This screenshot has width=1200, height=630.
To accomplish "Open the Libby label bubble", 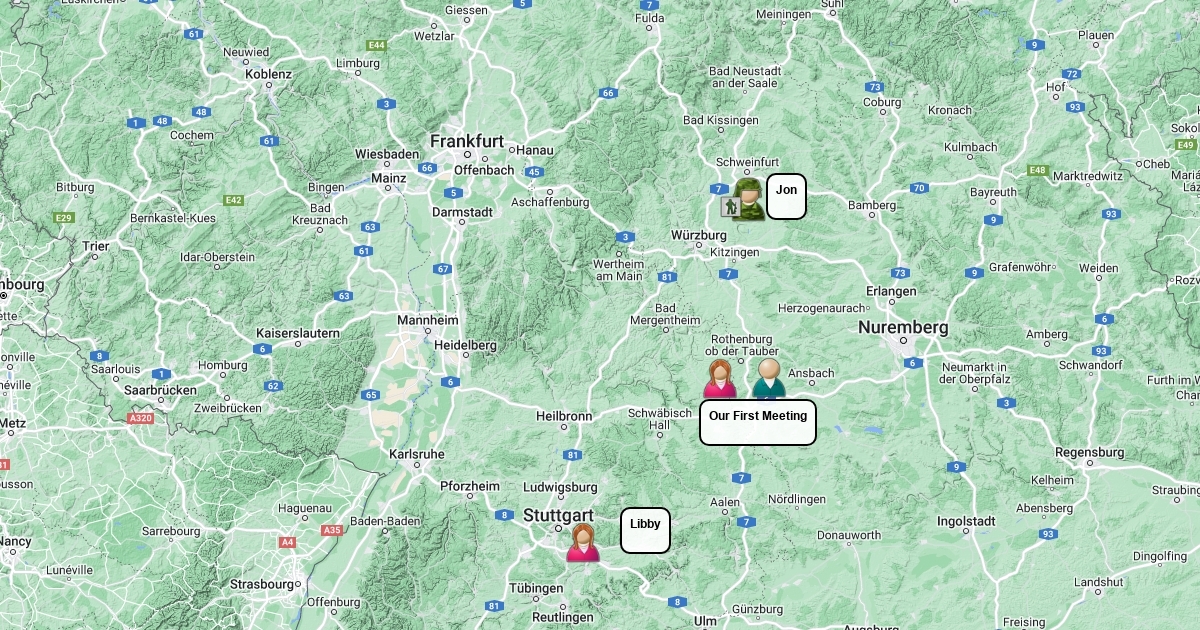I will (645, 530).
